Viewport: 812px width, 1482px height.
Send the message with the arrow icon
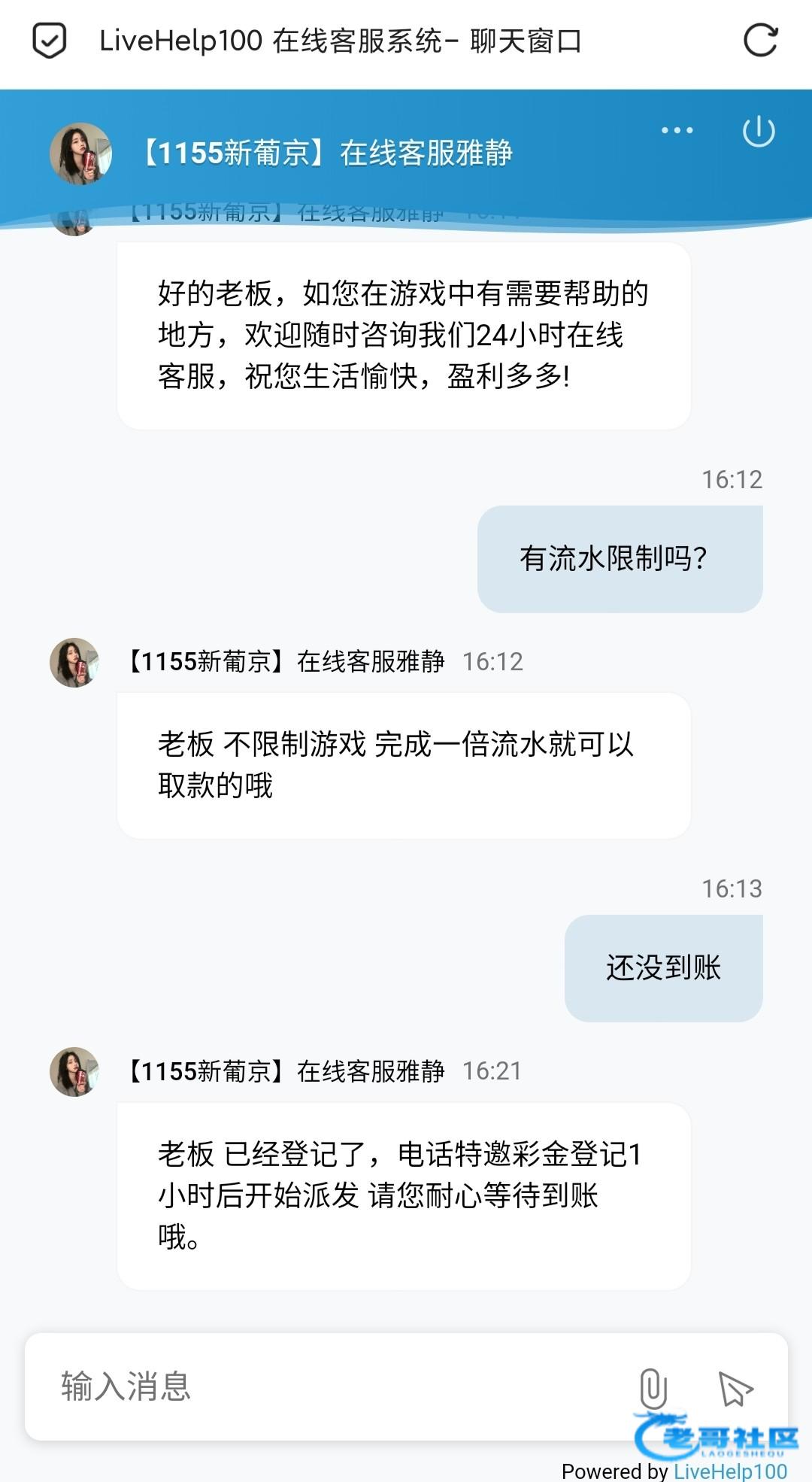[x=735, y=1388]
